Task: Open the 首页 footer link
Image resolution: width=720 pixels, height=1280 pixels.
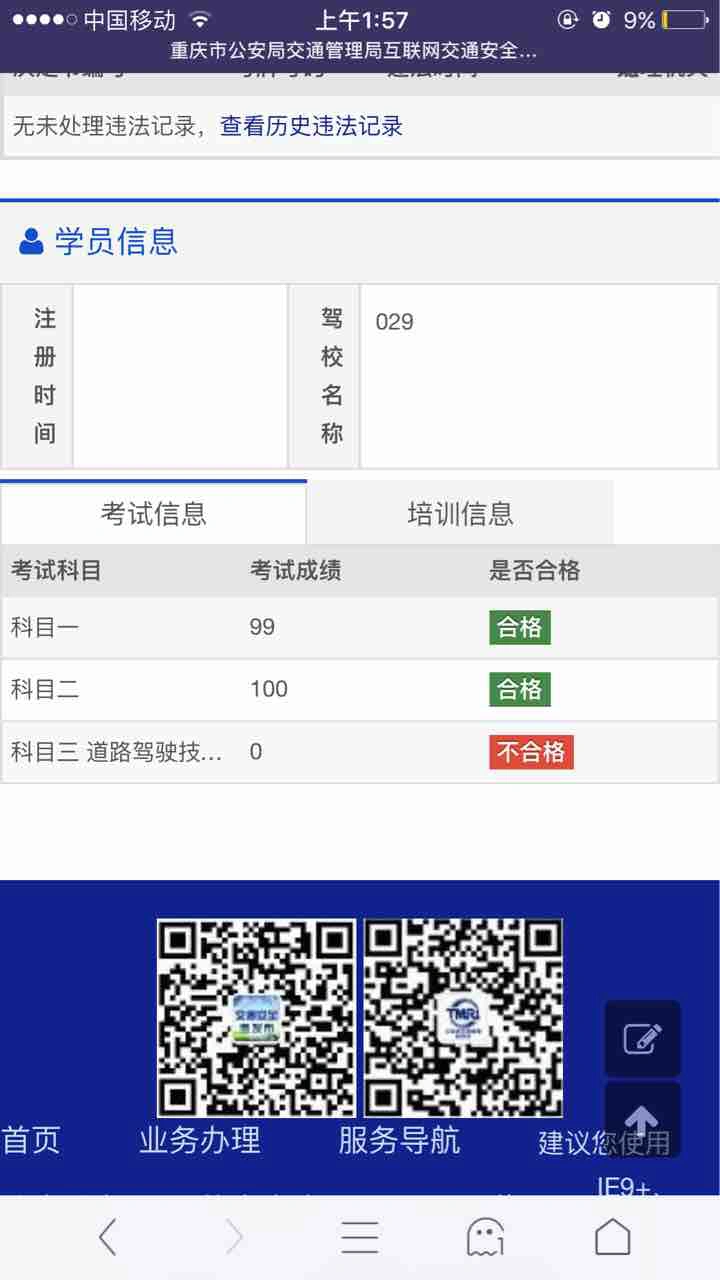Action: (x=31, y=1140)
